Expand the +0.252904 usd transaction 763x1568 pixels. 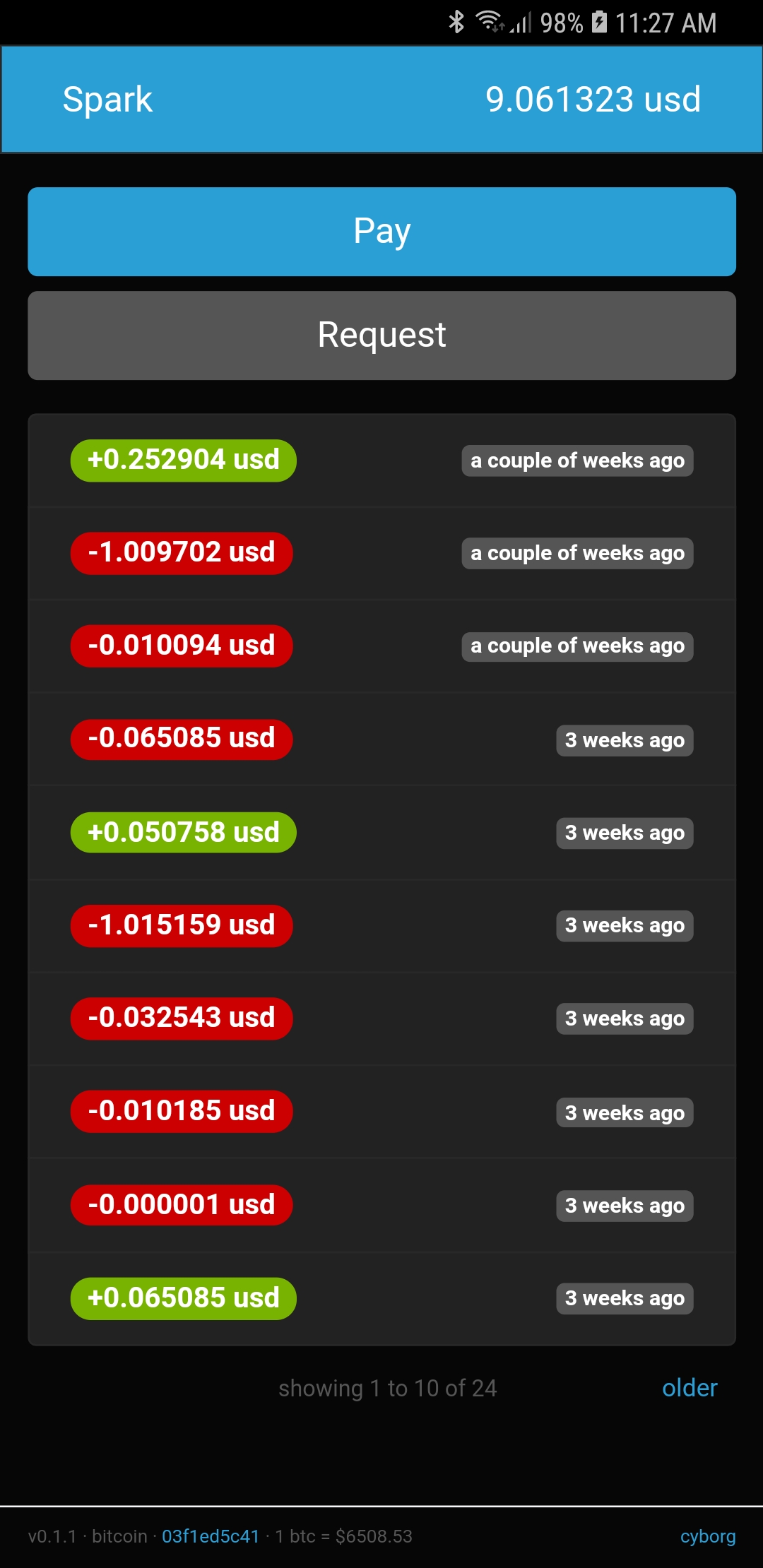point(381,461)
